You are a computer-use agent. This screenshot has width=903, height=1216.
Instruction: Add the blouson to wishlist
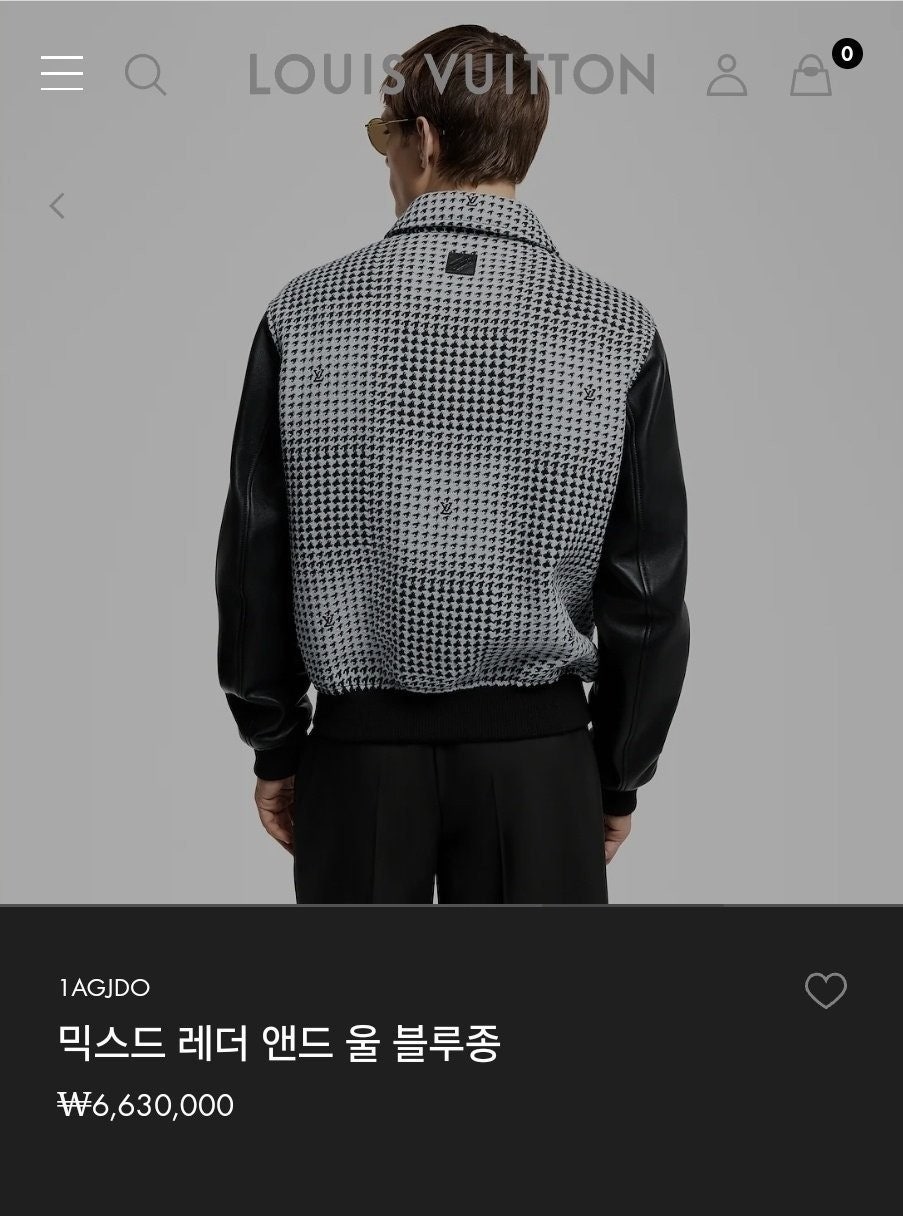[x=825, y=990]
